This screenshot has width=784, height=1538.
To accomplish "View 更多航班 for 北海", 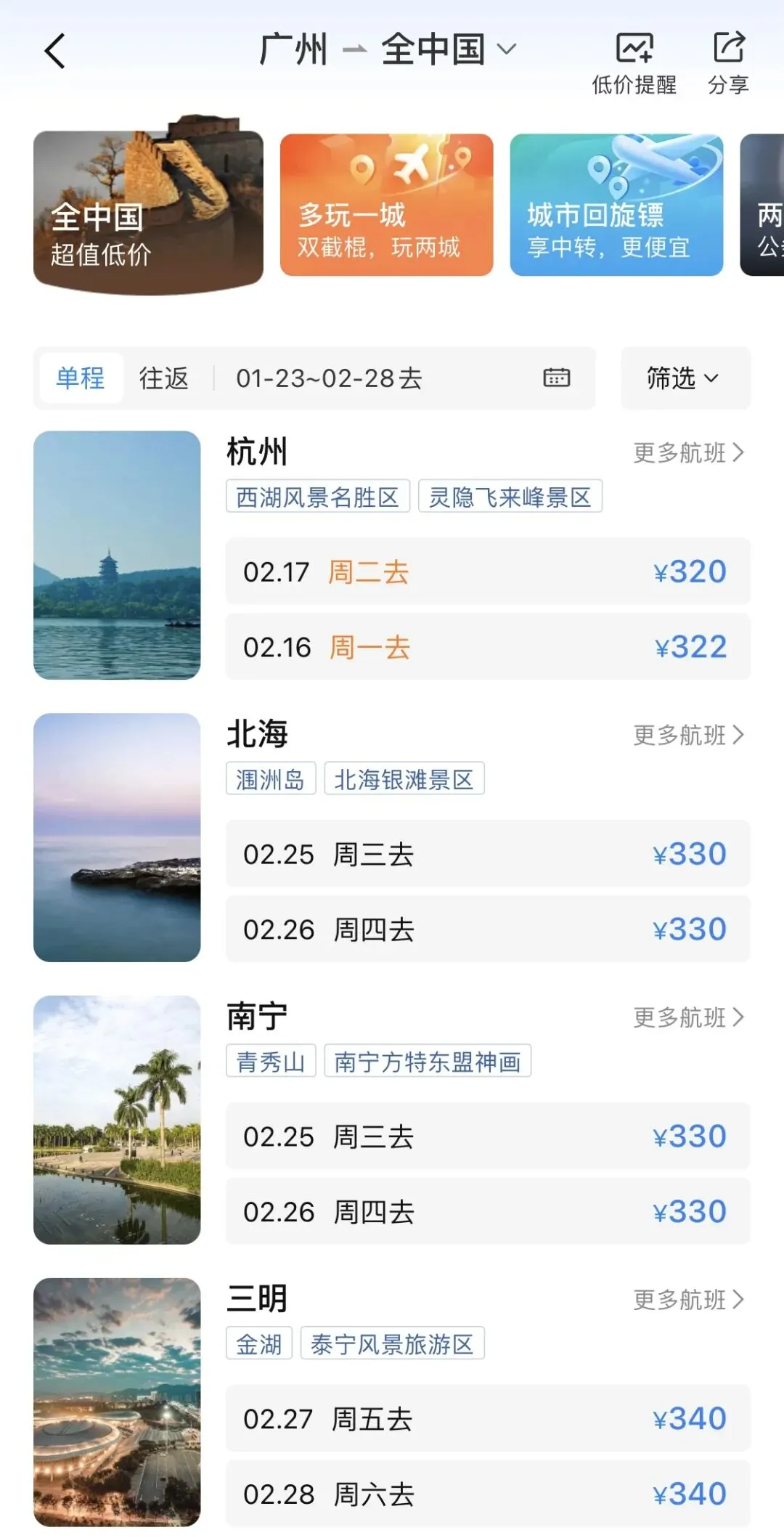I will [688, 736].
